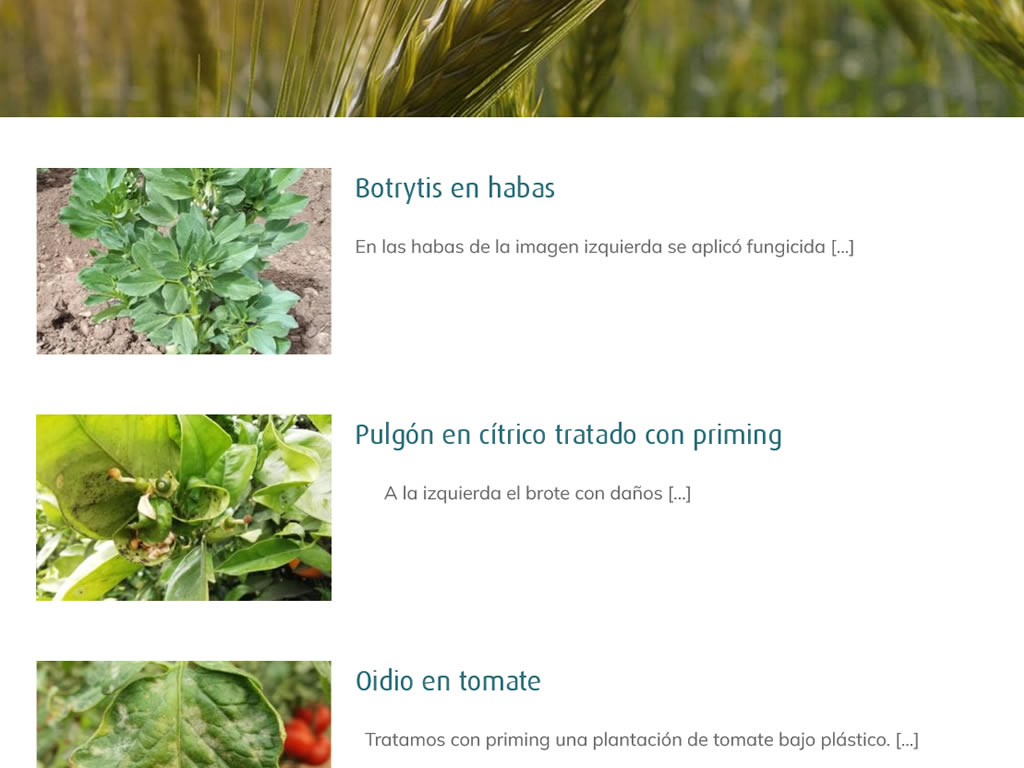Open the Botrytis en habas article title
1024x768 pixels.
tap(454, 188)
